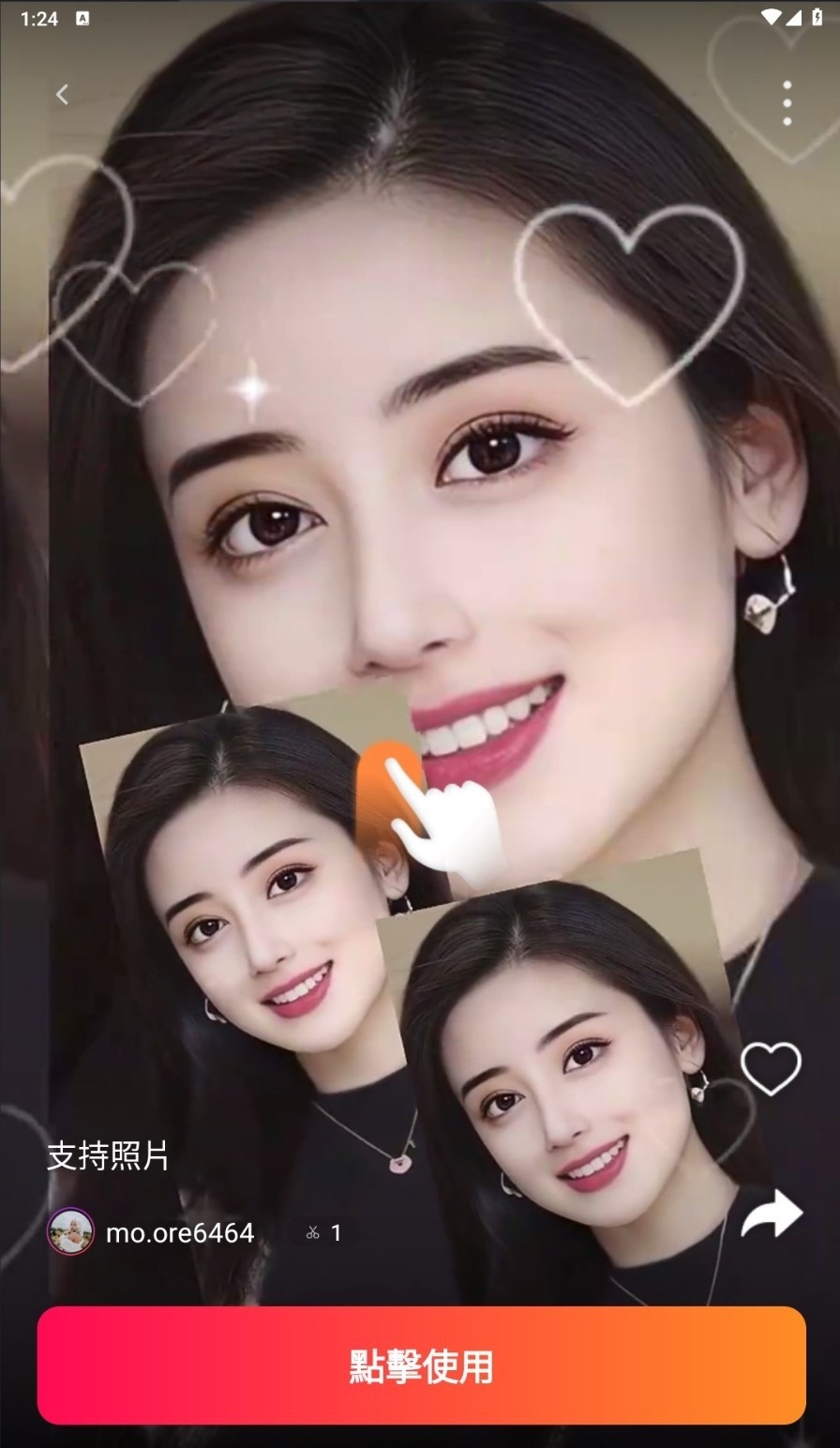Tap the back arrow to exit effect page

(x=61, y=94)
